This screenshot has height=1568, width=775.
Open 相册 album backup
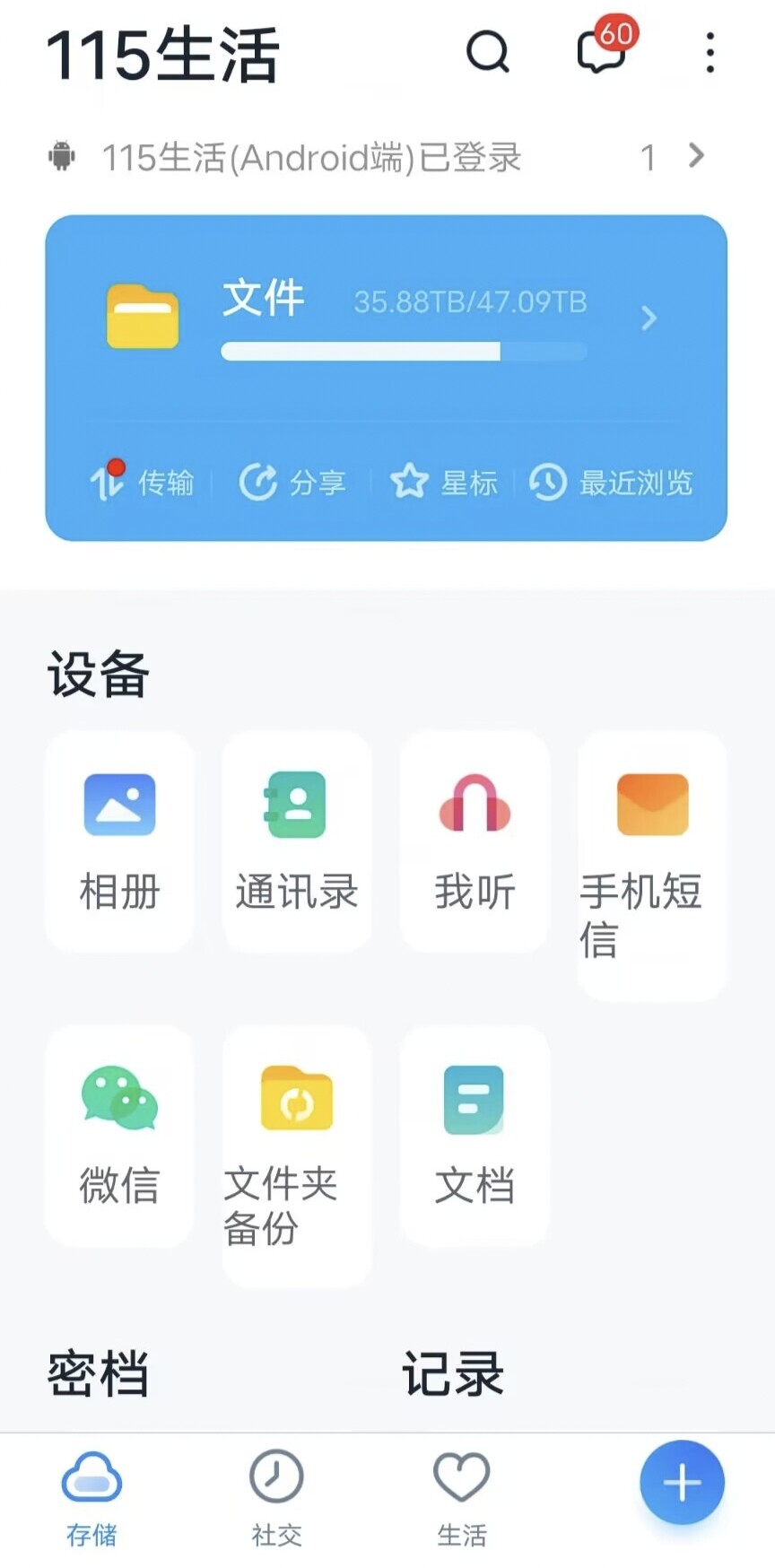tap(119, 841)
